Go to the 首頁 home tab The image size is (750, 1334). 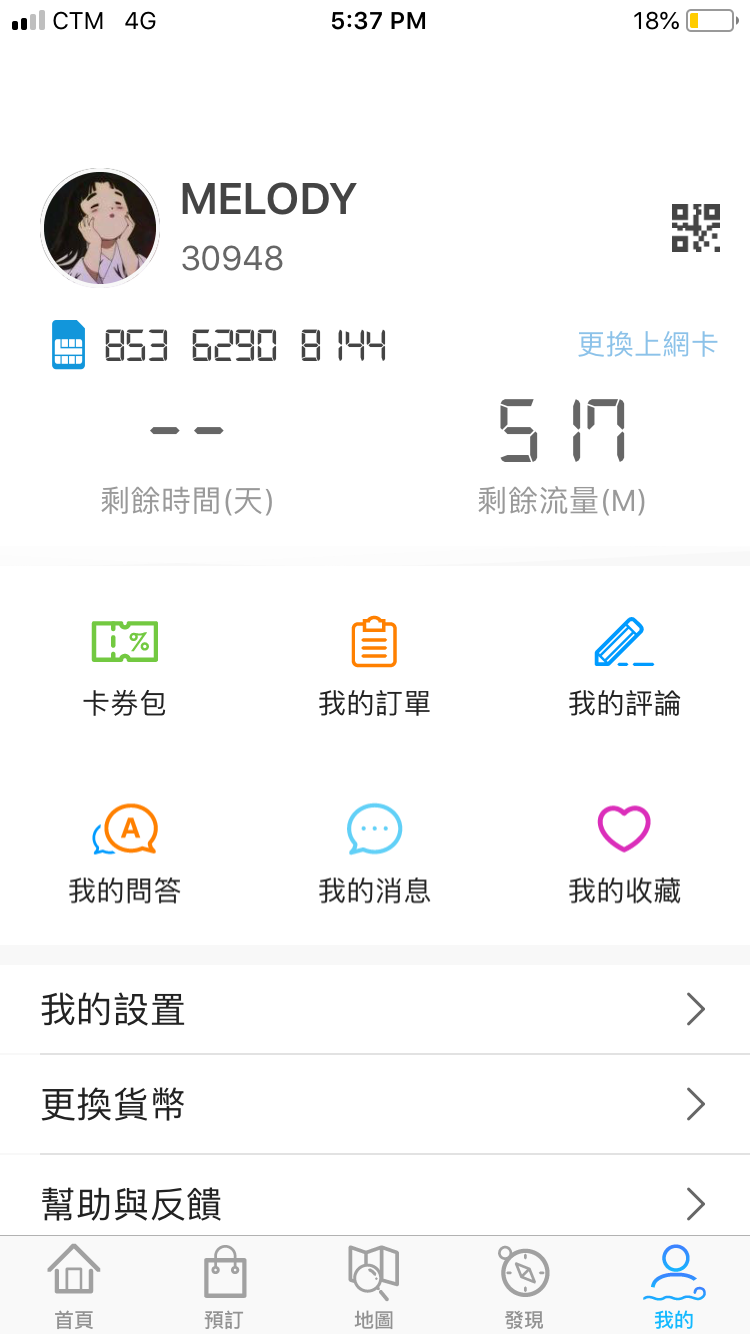click(73, 1285)
